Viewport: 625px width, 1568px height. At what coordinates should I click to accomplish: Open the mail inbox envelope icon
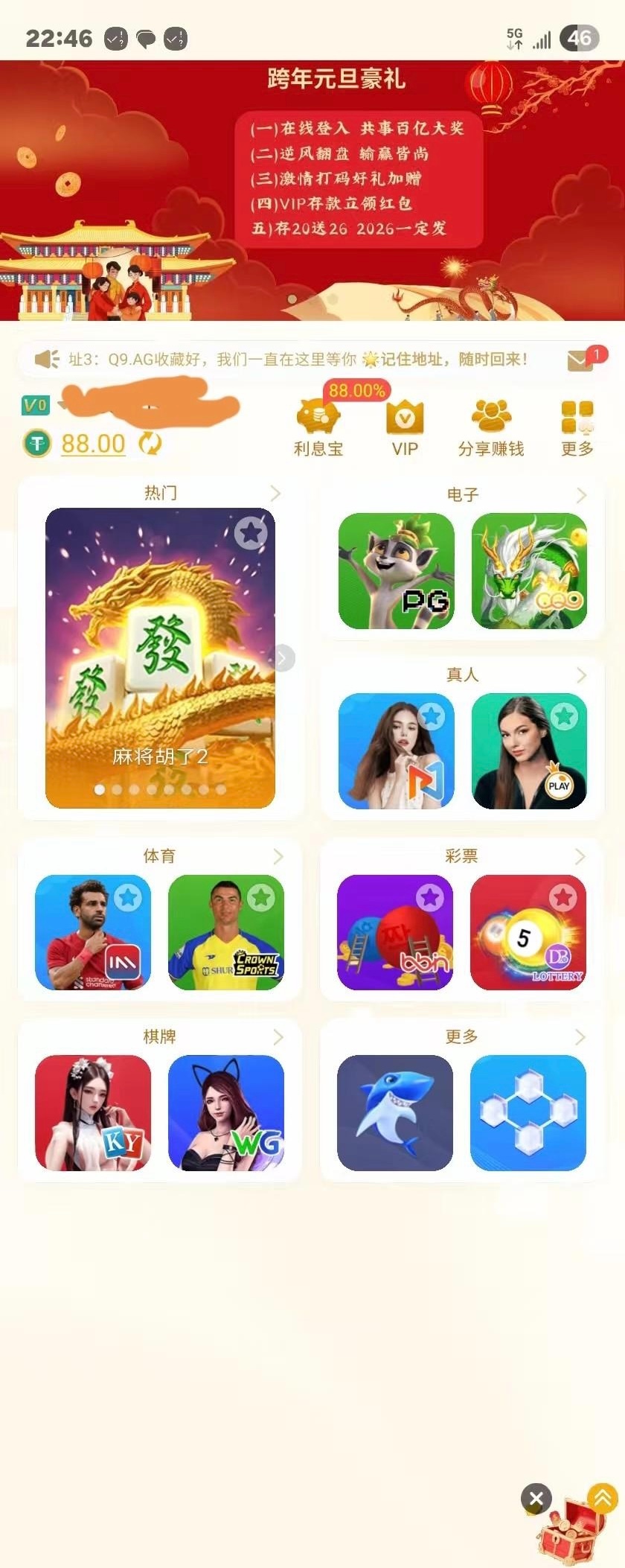[580, 361]
